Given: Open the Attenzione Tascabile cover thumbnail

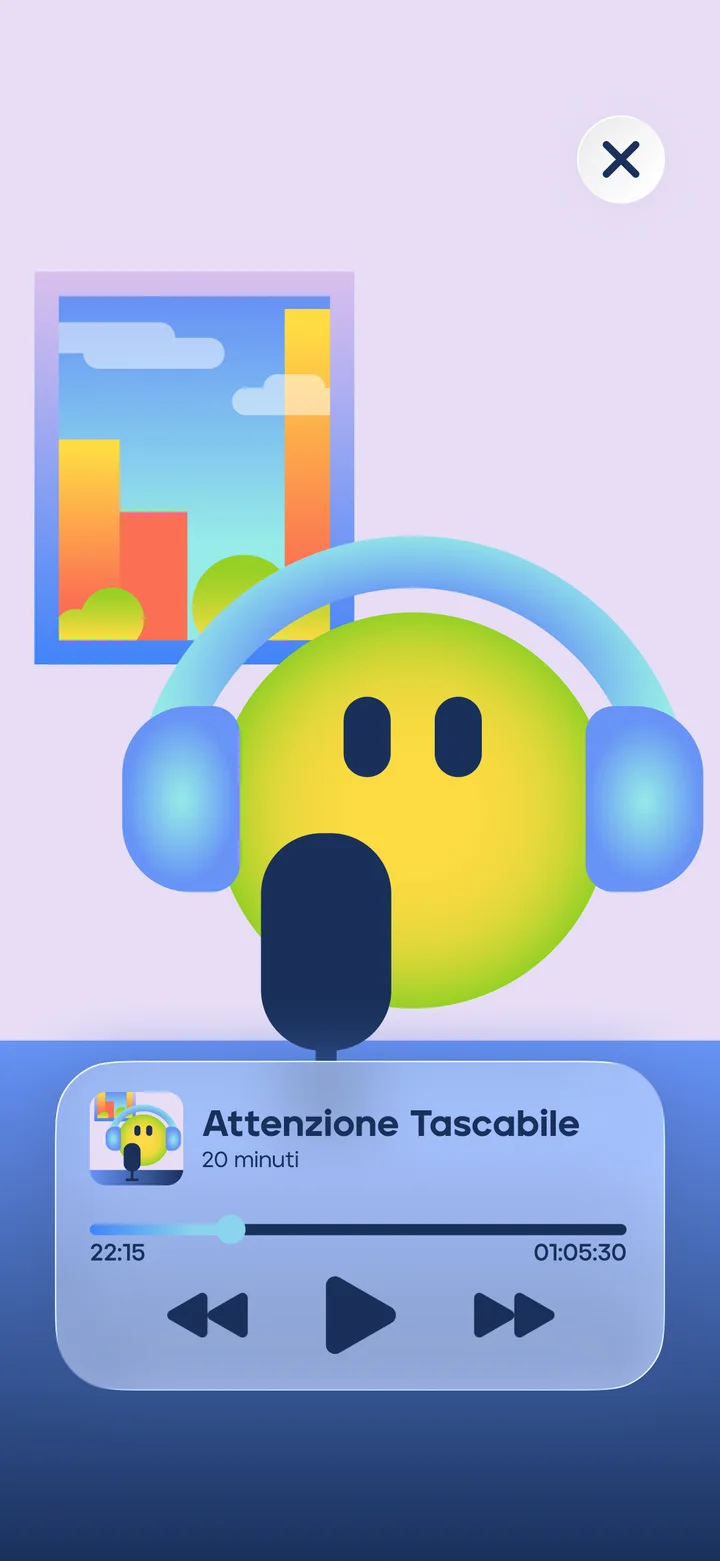Looking at the screenshot, I should (136, 1138).
